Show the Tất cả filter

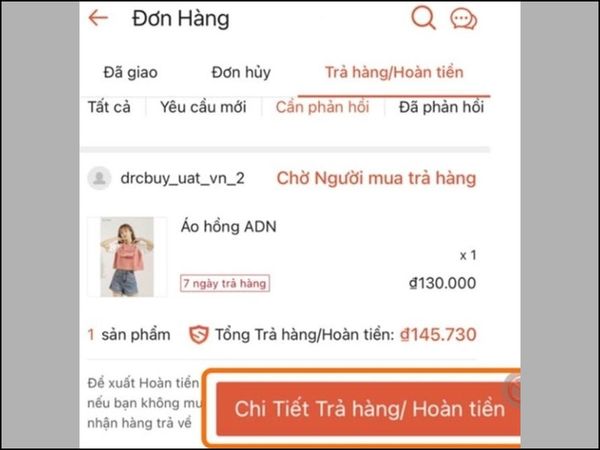[x=109, y=107]
